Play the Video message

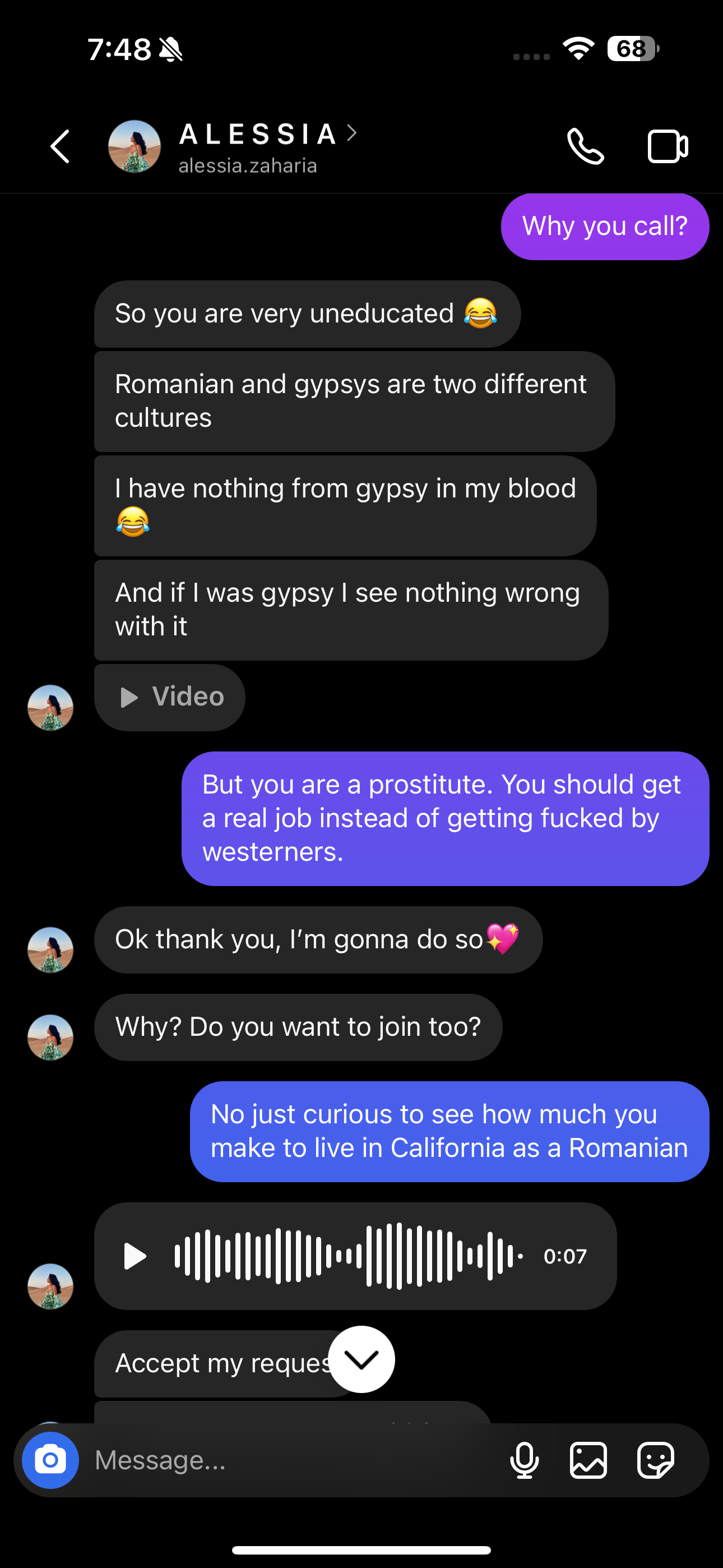tap(170, 697)
